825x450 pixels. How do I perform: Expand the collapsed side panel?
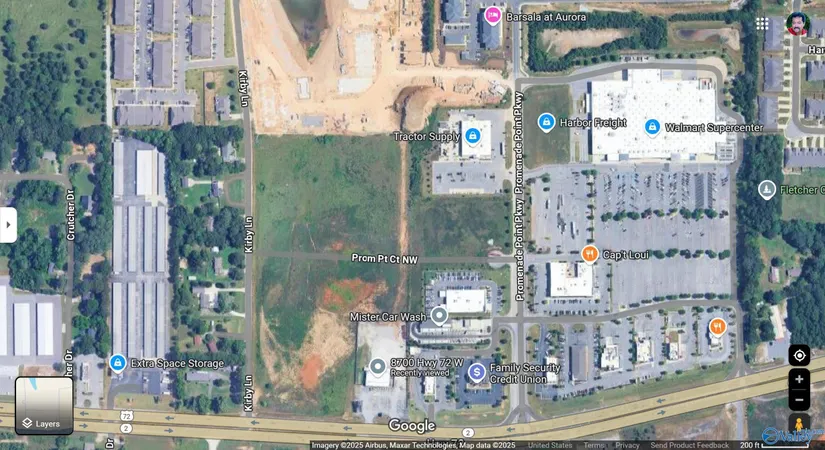8,225
